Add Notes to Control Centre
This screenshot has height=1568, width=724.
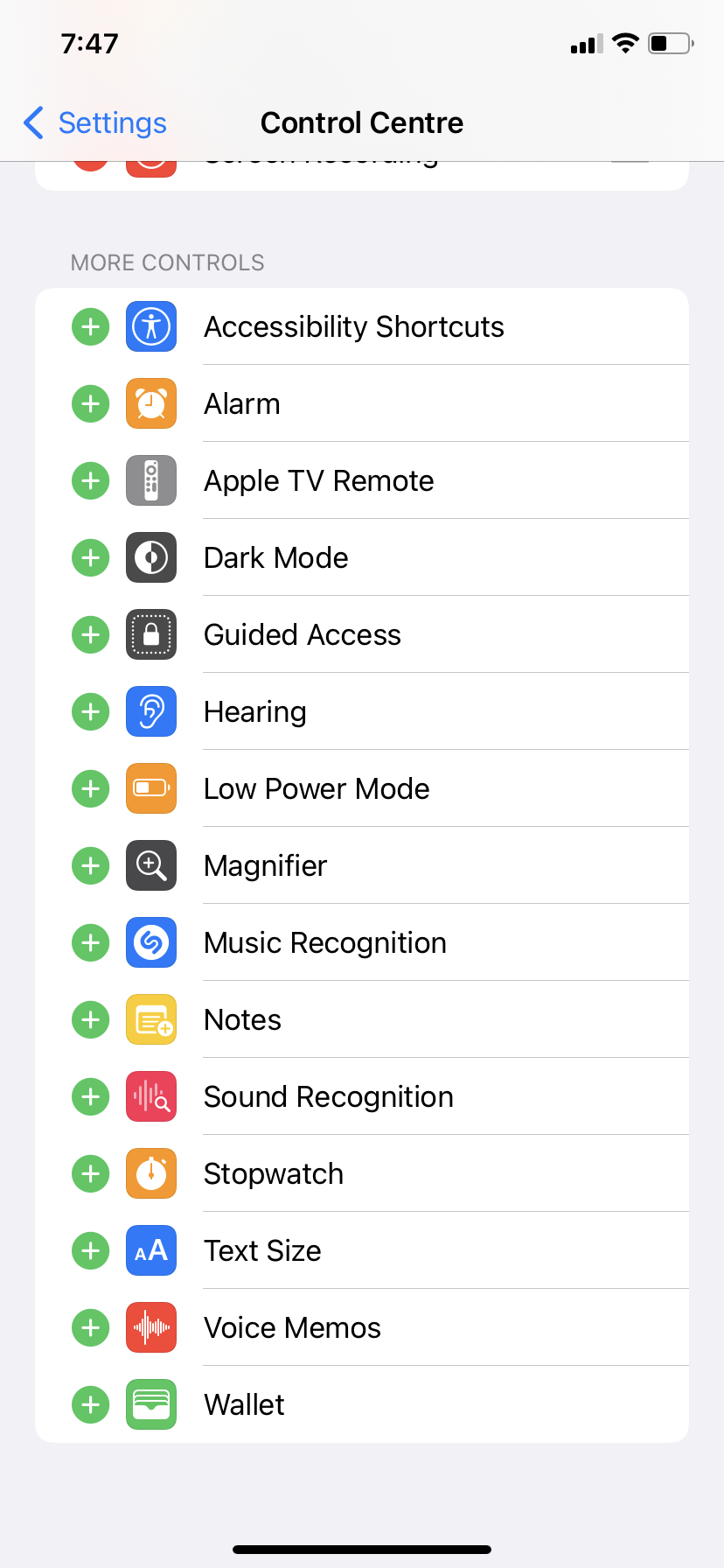click(90, 1020)
